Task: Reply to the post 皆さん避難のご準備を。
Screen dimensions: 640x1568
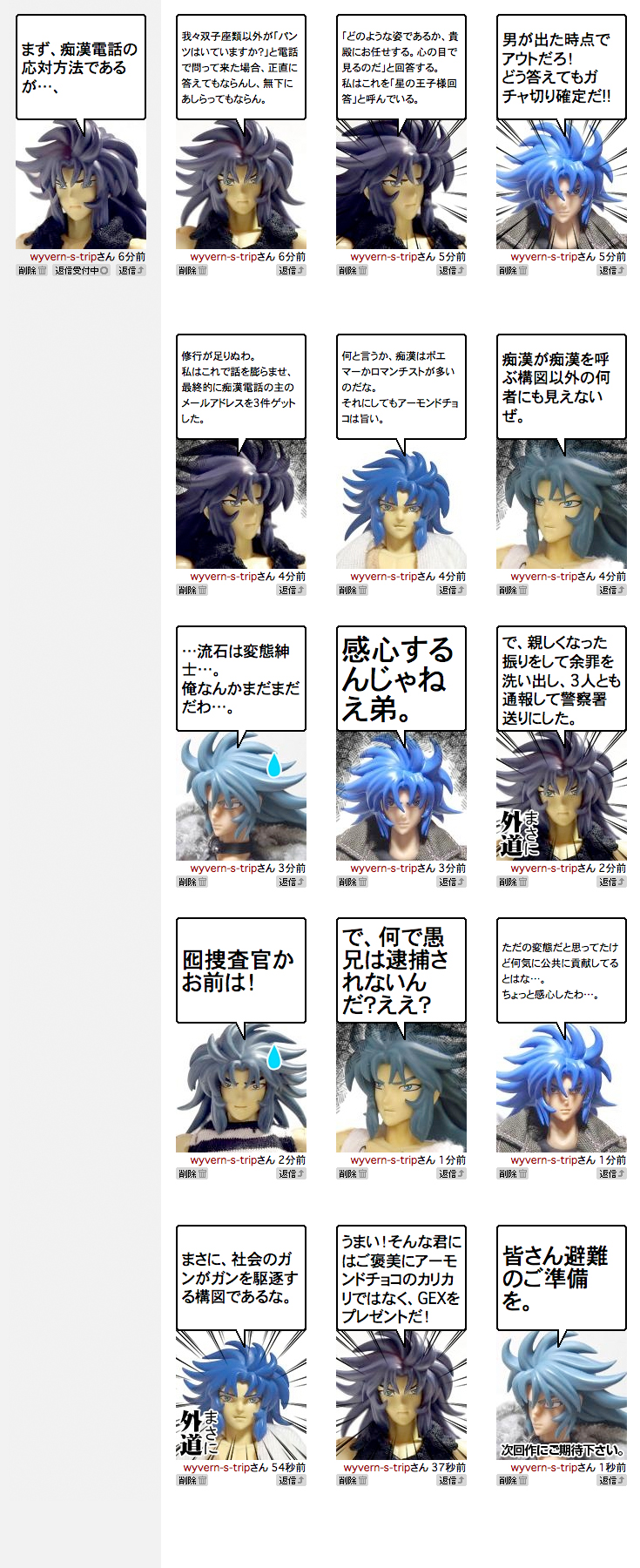Action: click(612, 1481)
